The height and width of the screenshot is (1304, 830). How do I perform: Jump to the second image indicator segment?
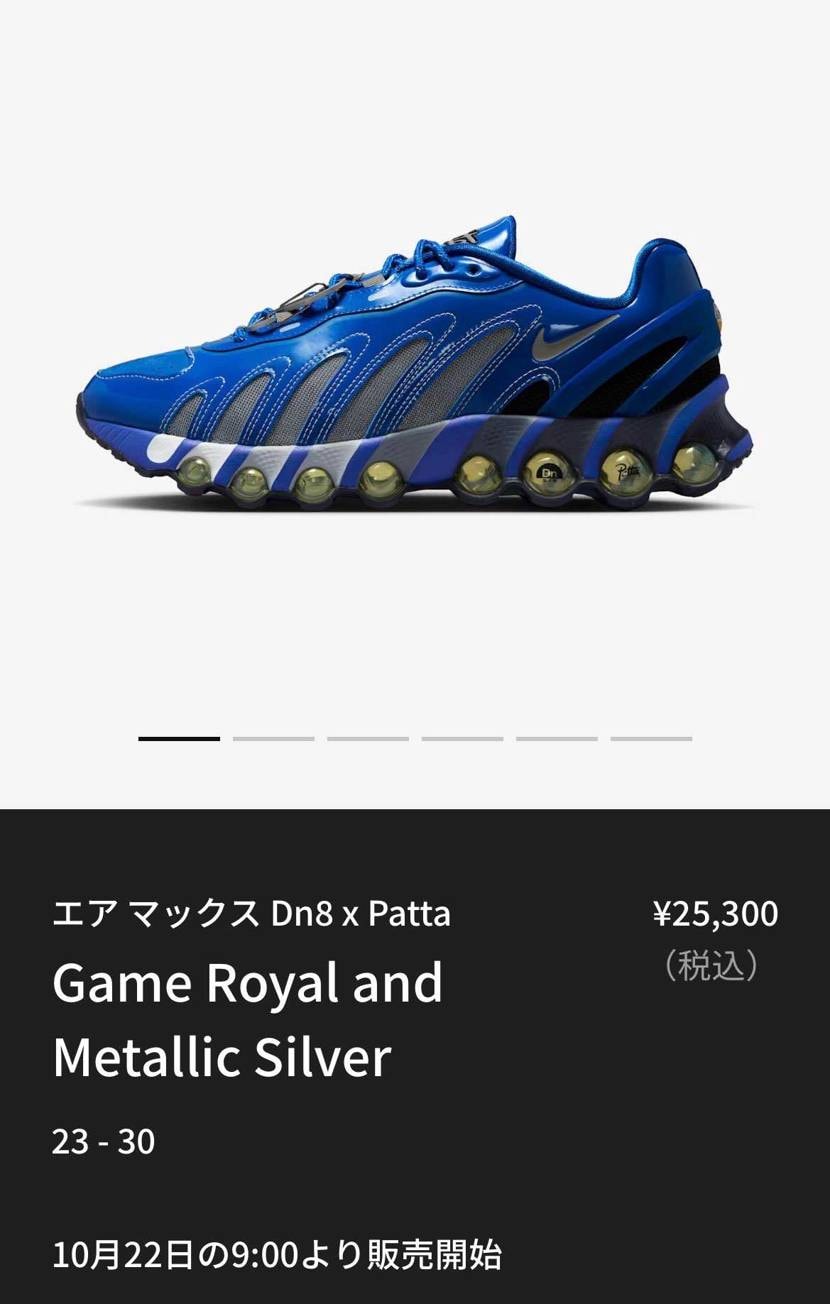[x=274, y=739]
